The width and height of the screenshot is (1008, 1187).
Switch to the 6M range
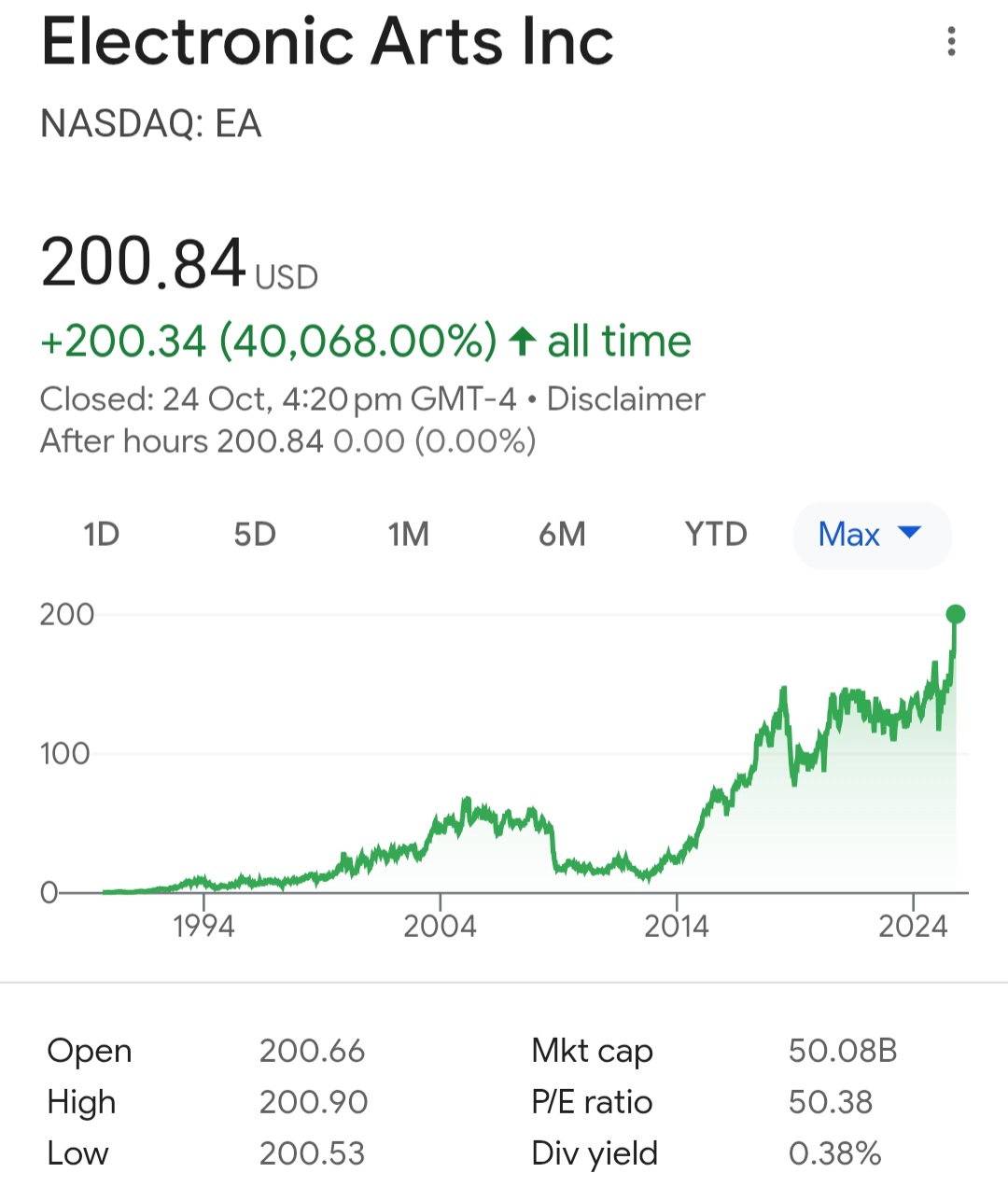pos(563,535)
